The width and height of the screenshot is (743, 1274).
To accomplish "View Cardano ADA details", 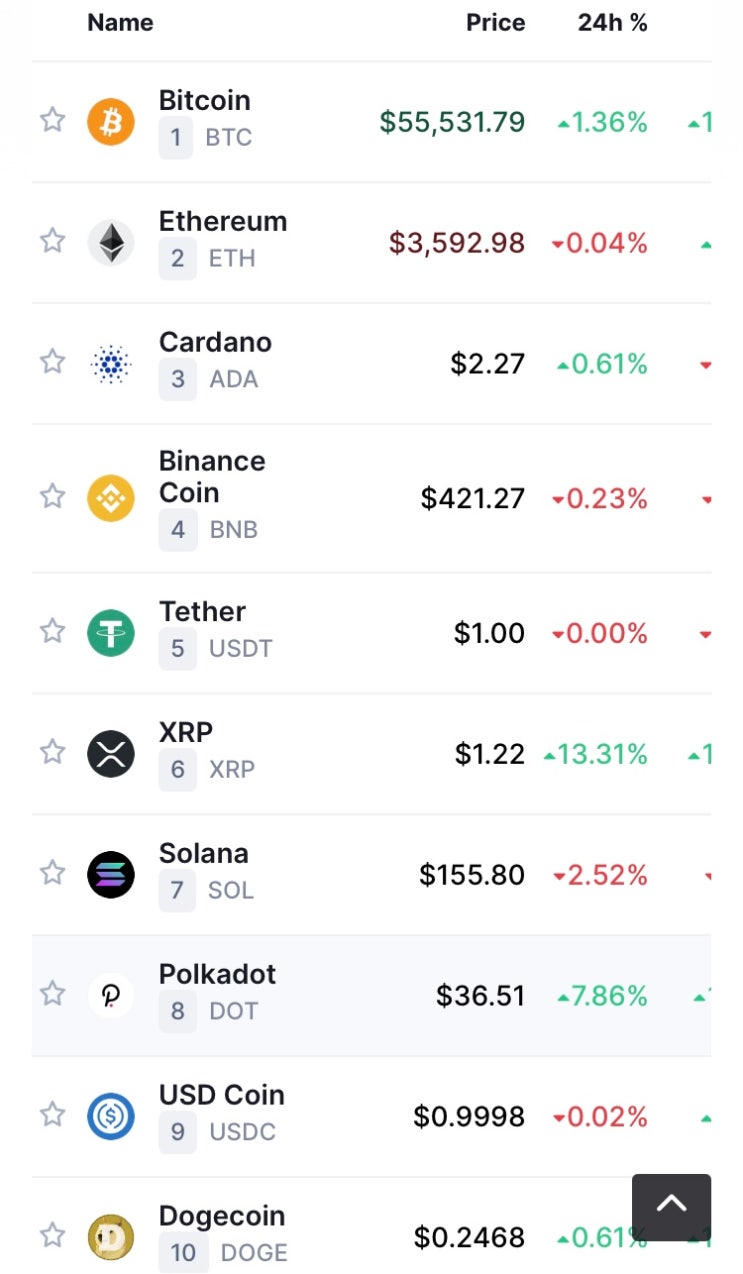I will coord(215,343).
